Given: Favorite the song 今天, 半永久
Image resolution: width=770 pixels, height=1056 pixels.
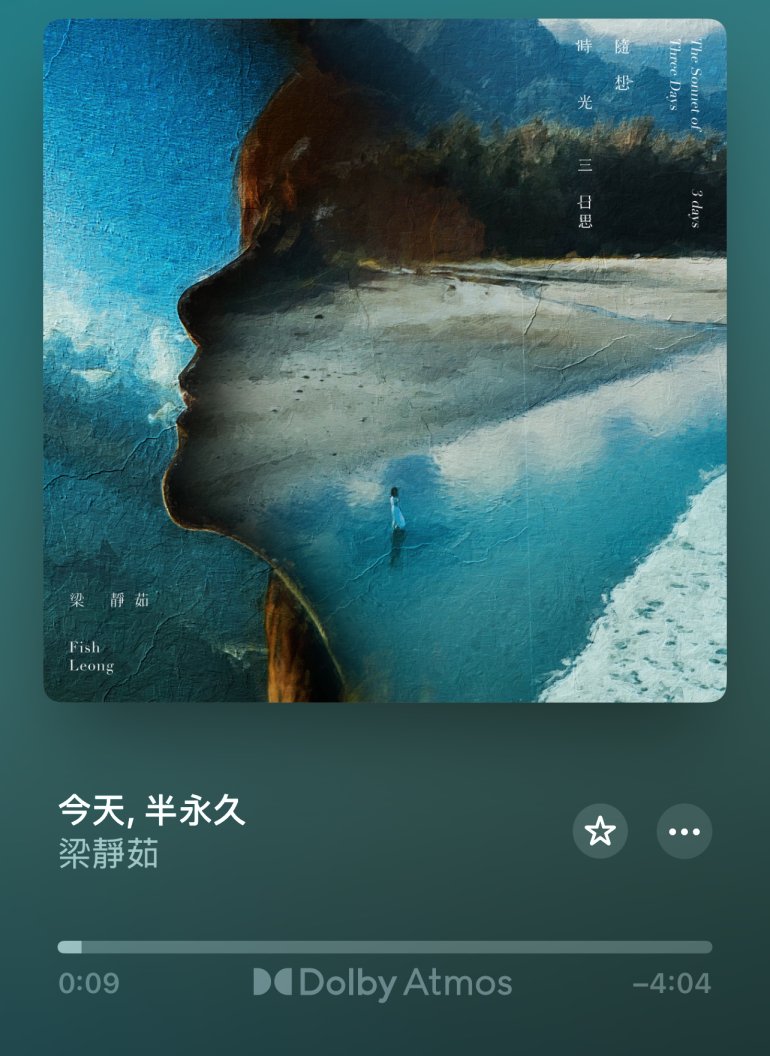Looking at the screenshot, I should pyautogui.click(x=600, y=831).
